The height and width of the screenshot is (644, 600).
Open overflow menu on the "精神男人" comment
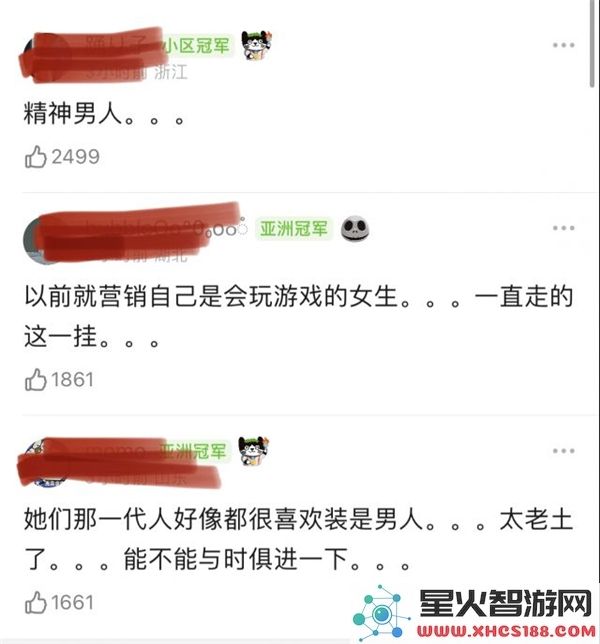point(564,46)
